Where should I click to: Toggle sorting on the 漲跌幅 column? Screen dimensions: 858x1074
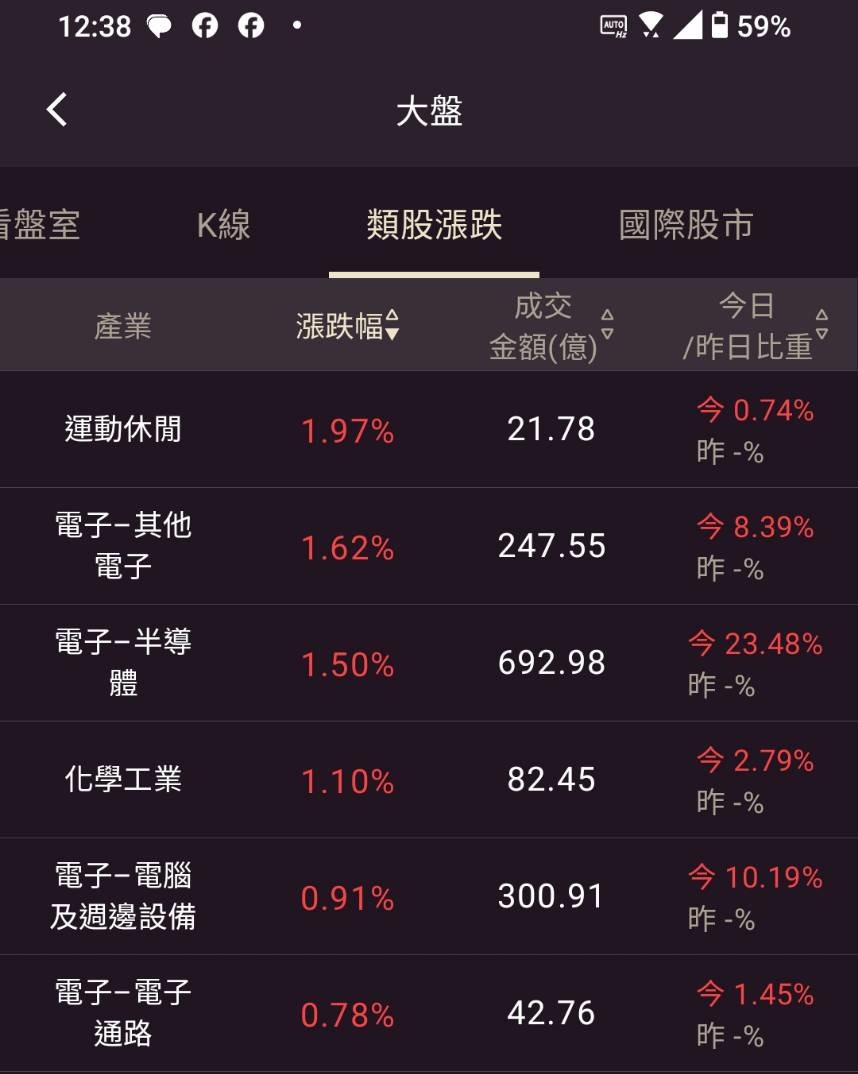(345, 324)
